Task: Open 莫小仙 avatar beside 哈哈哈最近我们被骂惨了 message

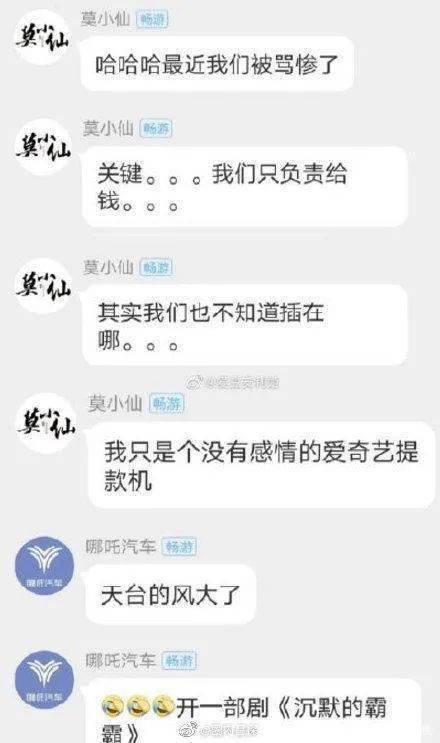Action: point(42,37)
